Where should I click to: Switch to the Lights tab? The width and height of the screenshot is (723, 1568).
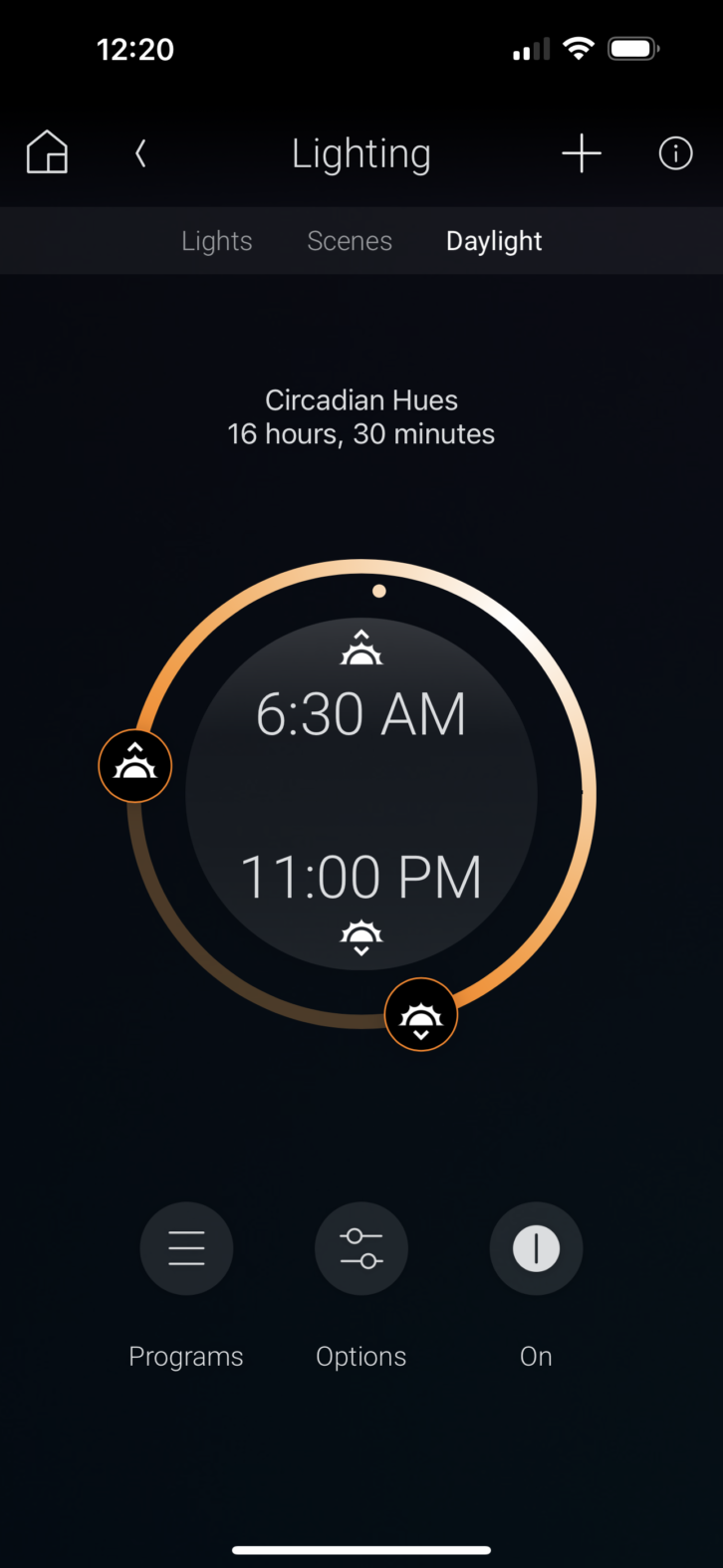tap(217, 241)
